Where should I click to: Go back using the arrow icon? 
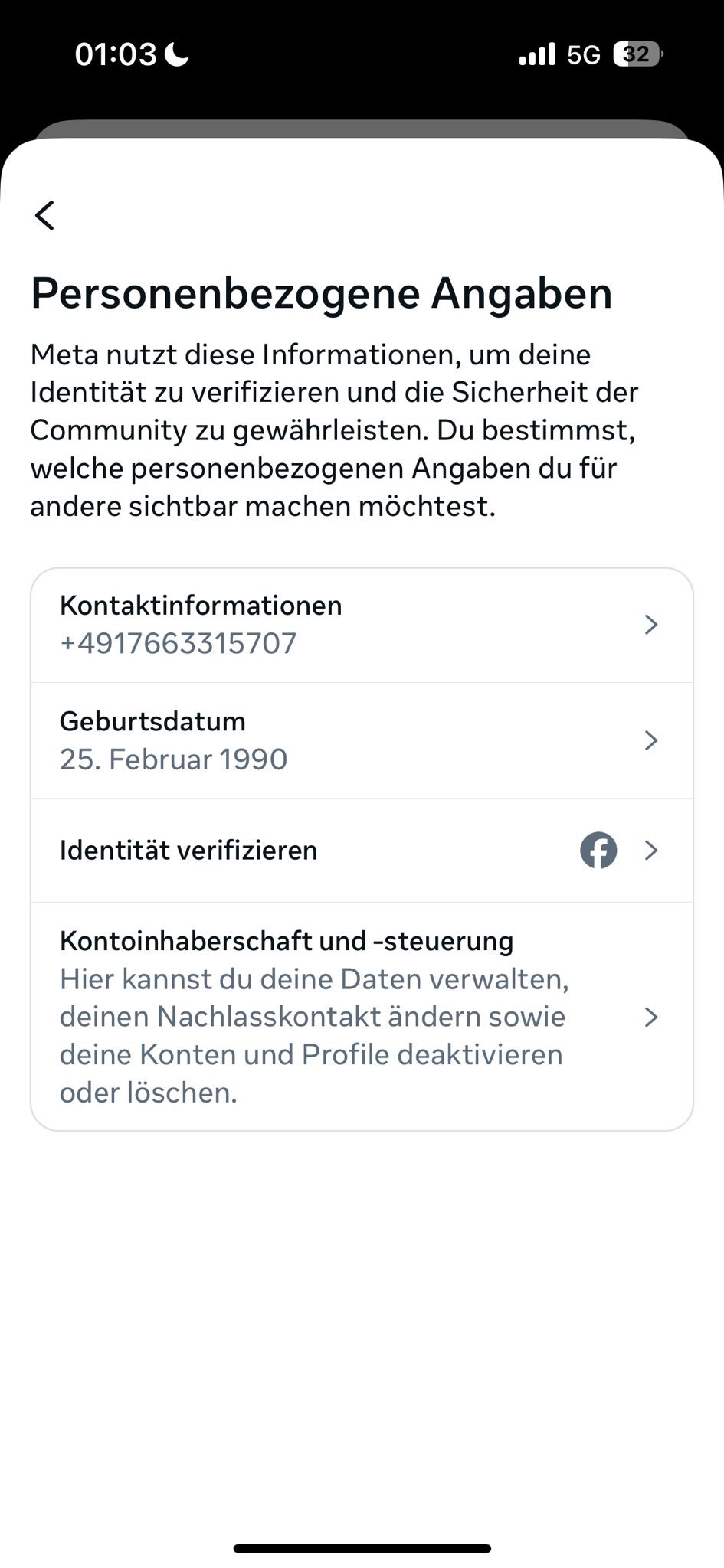[45, 215]
